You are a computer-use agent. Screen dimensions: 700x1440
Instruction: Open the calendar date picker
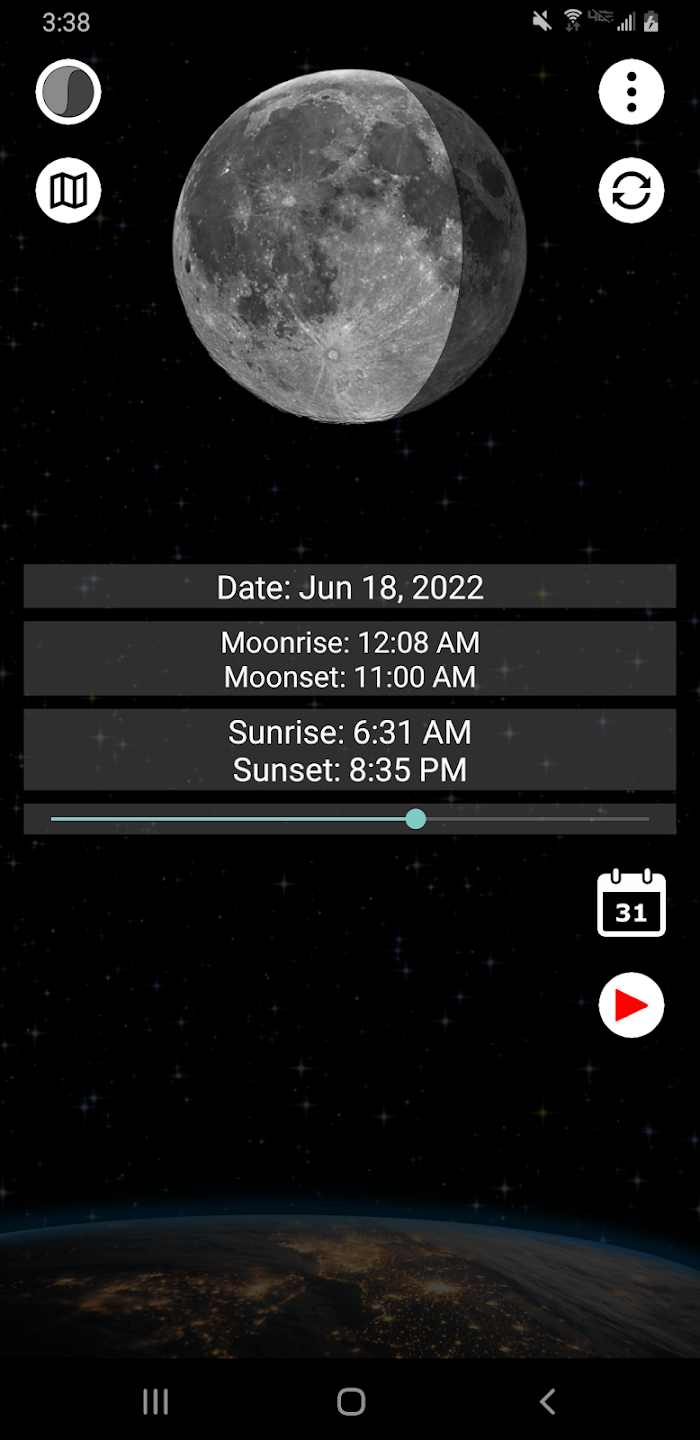tap(631, 903)
